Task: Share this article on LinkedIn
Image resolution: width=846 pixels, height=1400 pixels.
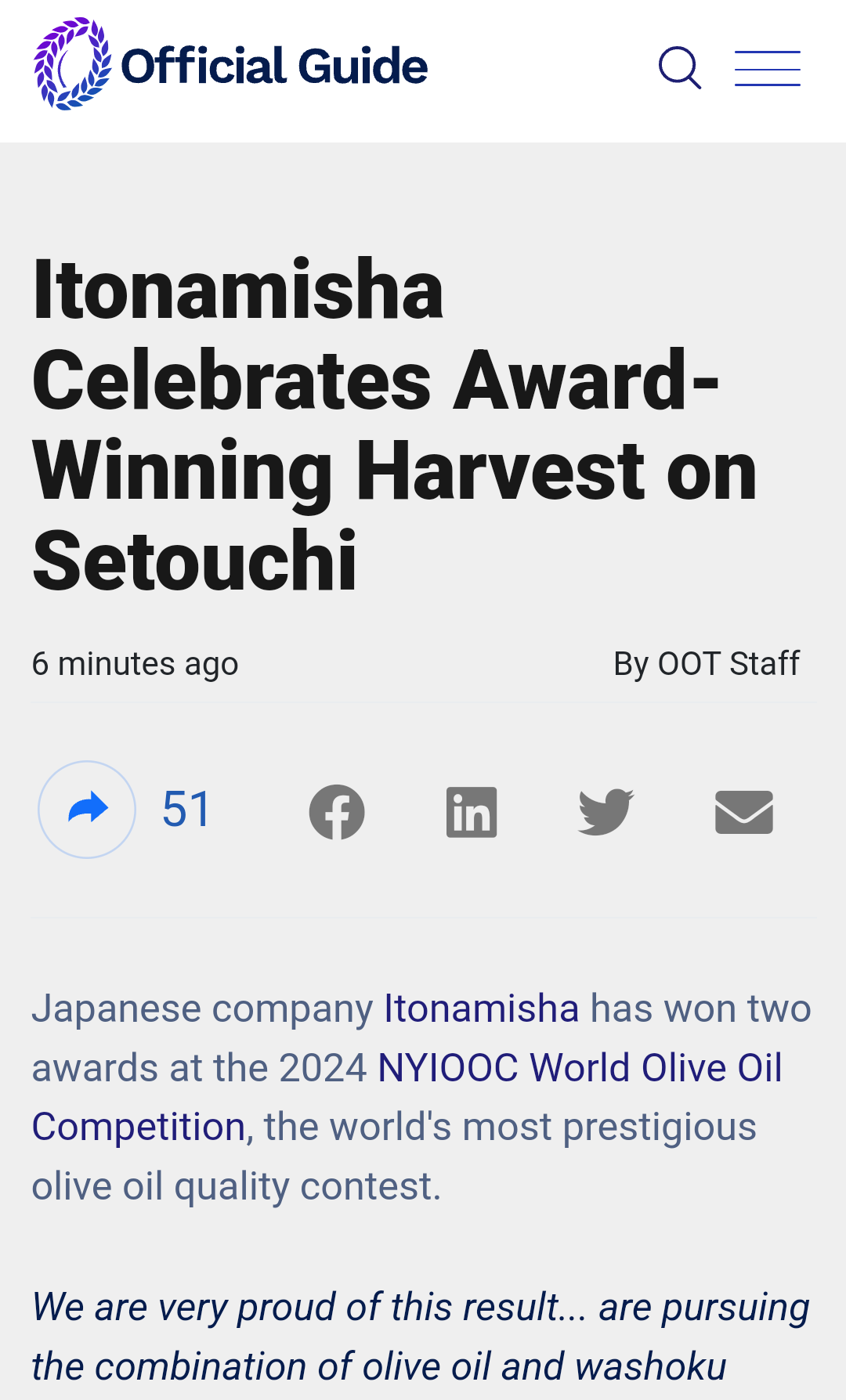Action: coord(472,812)
